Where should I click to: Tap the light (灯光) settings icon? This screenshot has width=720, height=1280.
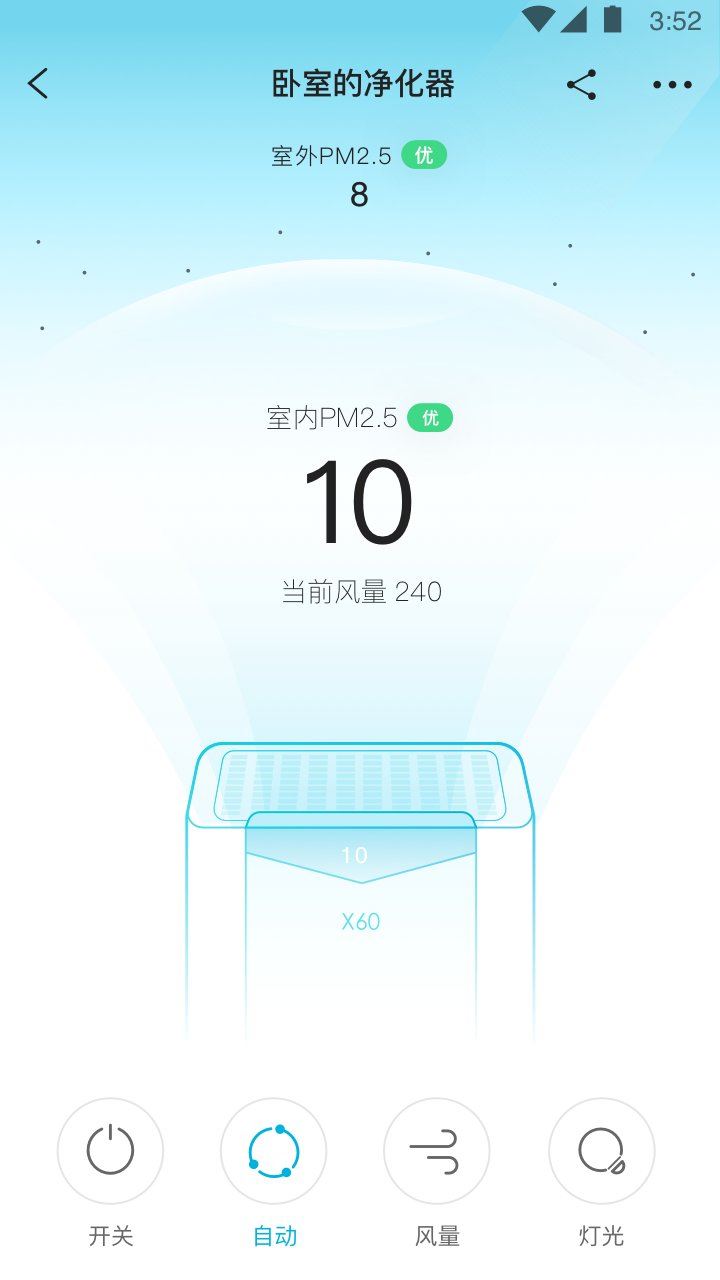click(x=601, y=1151)
